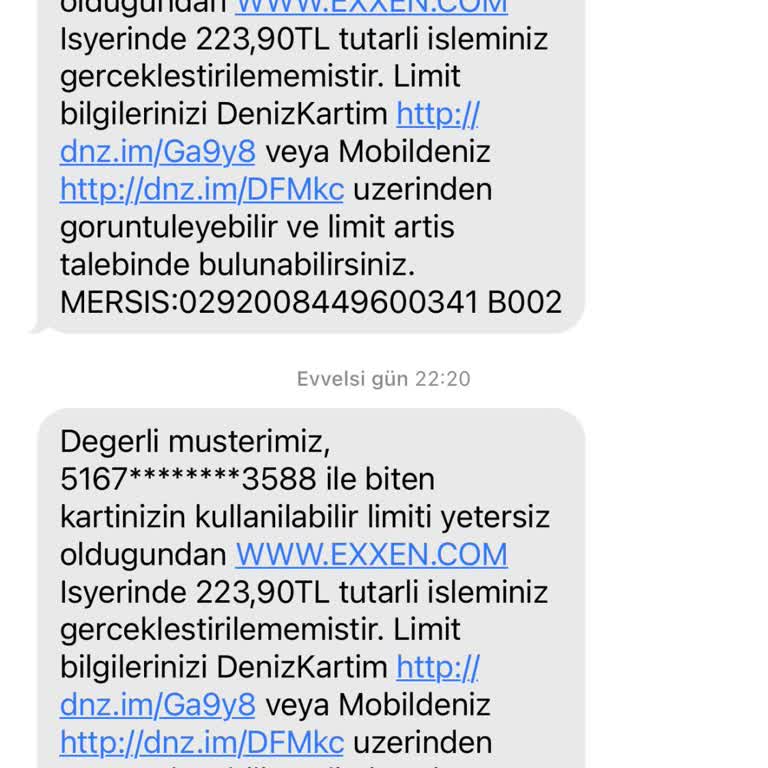
Task: Open dnz.im/Ga9y8 link in the message ending with MERSIS
Action: point(157,152)
